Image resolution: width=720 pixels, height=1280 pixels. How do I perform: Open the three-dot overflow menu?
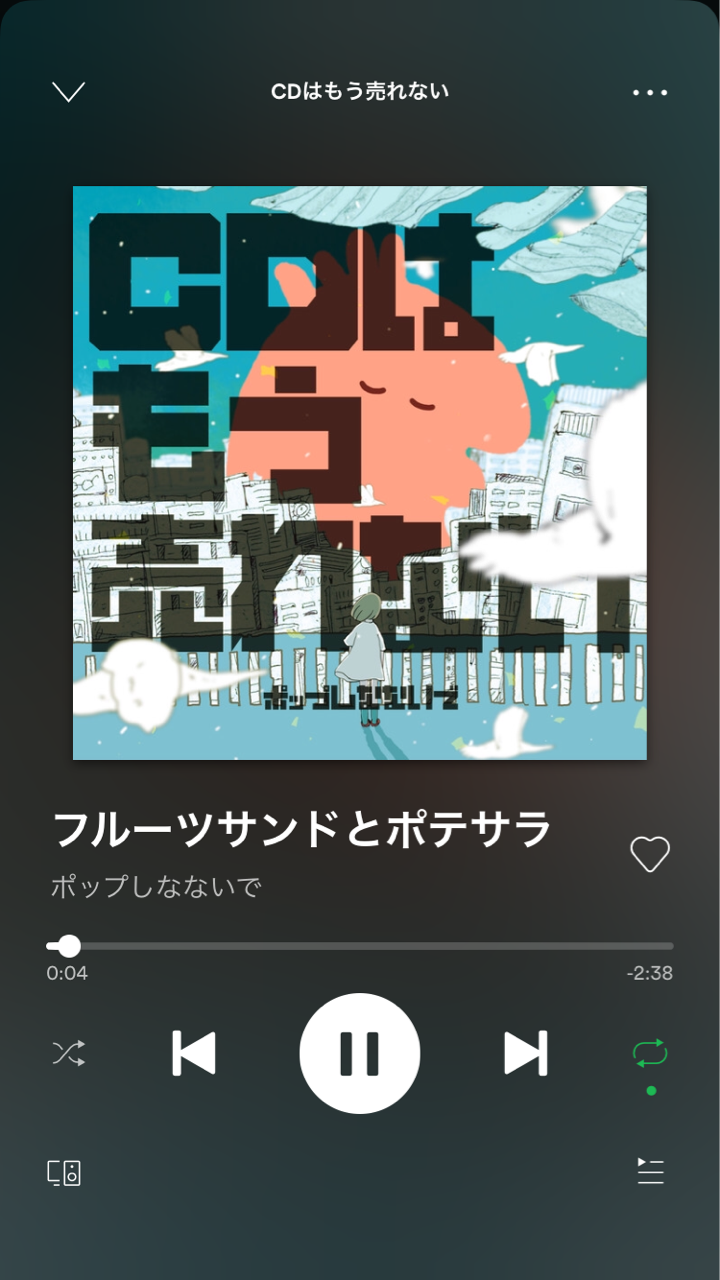(650, 92)
